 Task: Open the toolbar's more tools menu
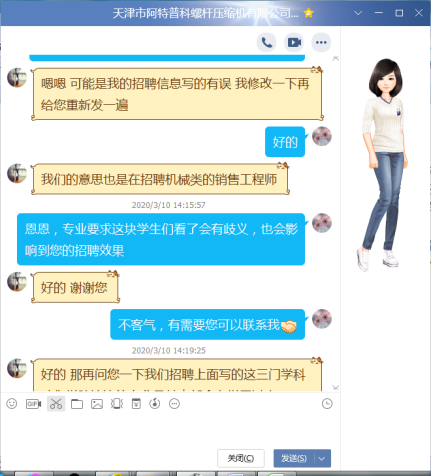point(174,404)
